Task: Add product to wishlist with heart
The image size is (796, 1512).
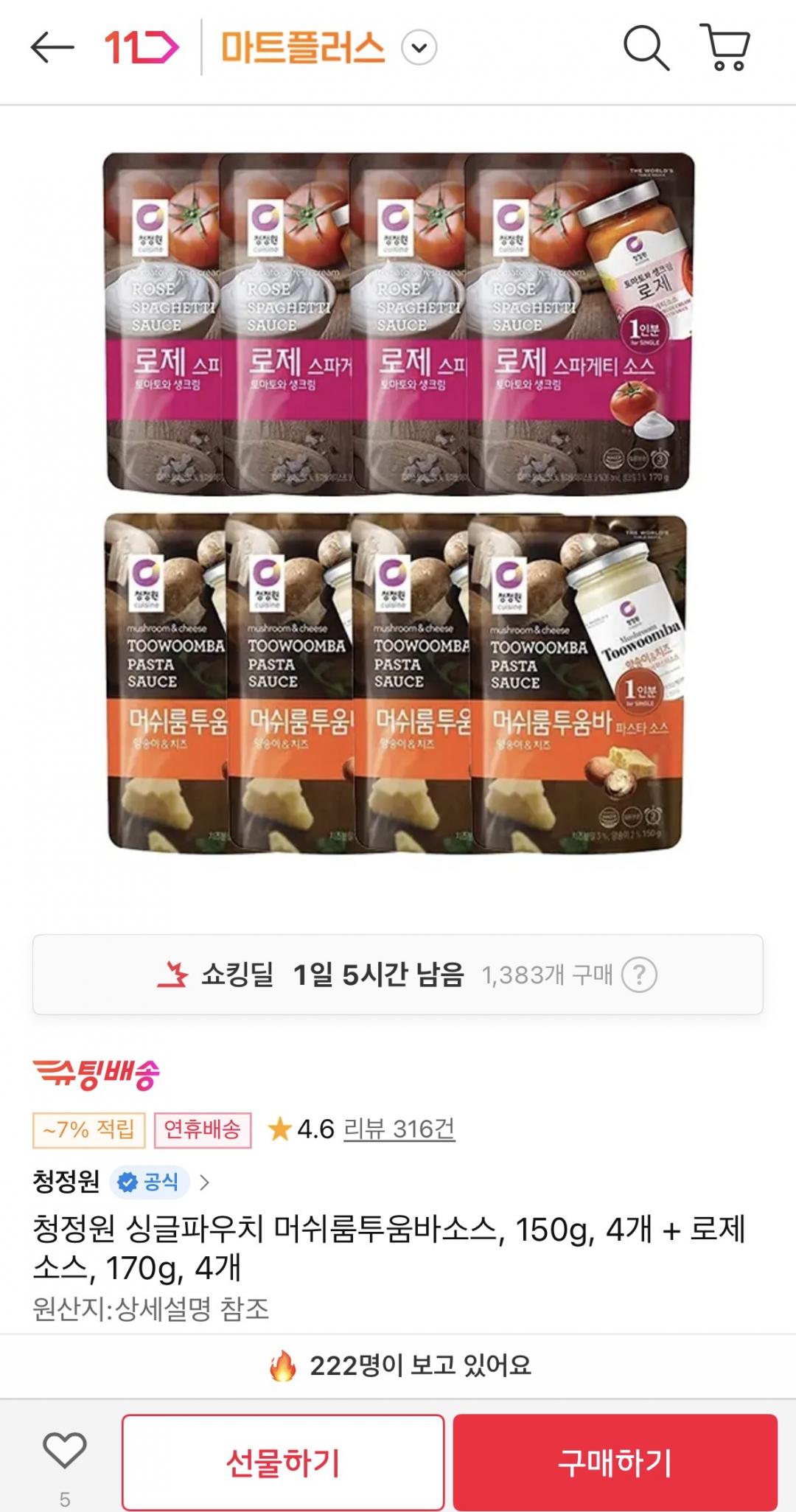Action: click(x=65, y=1450)
